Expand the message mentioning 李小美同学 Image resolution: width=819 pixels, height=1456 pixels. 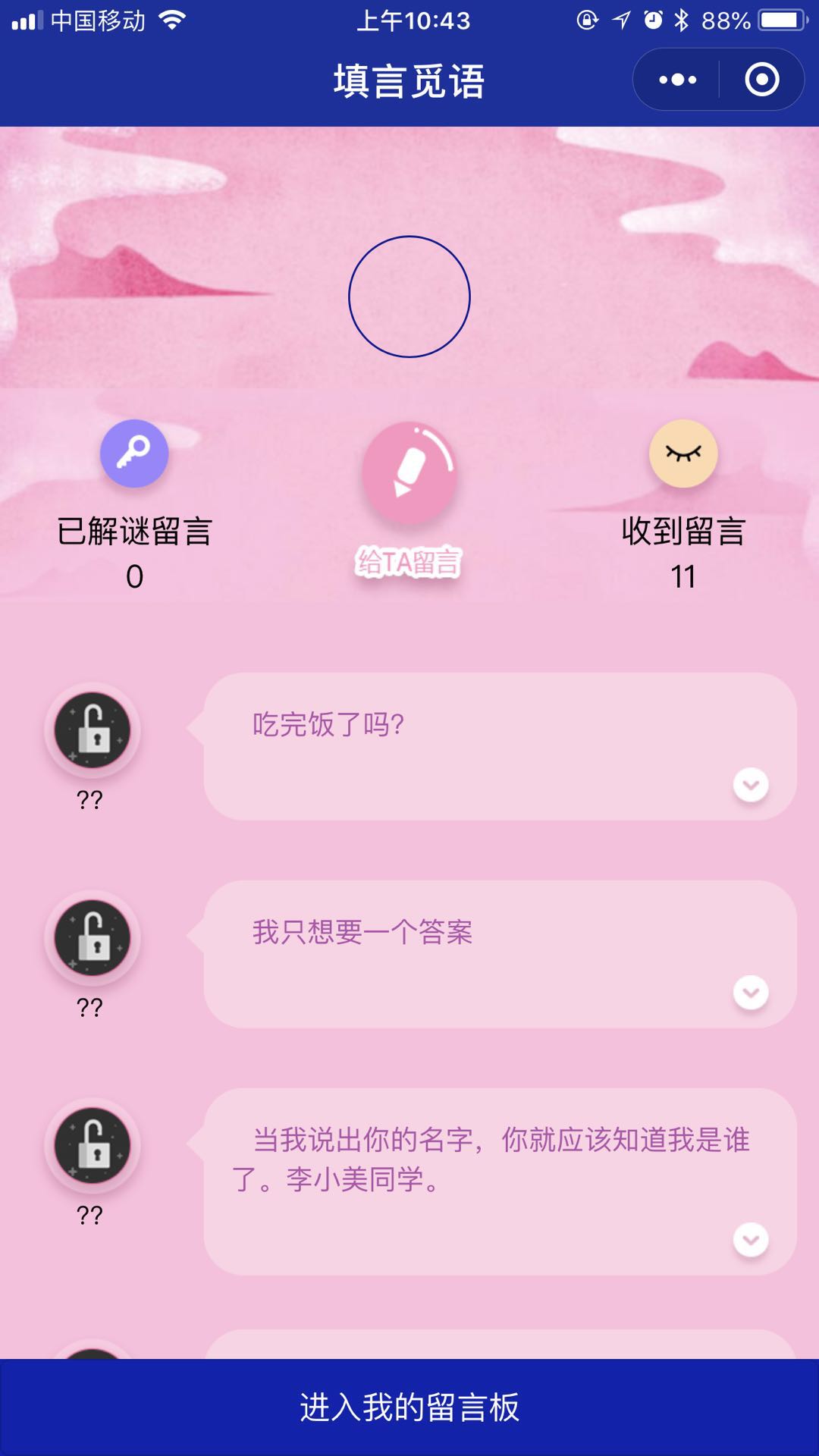(751, 1240)
